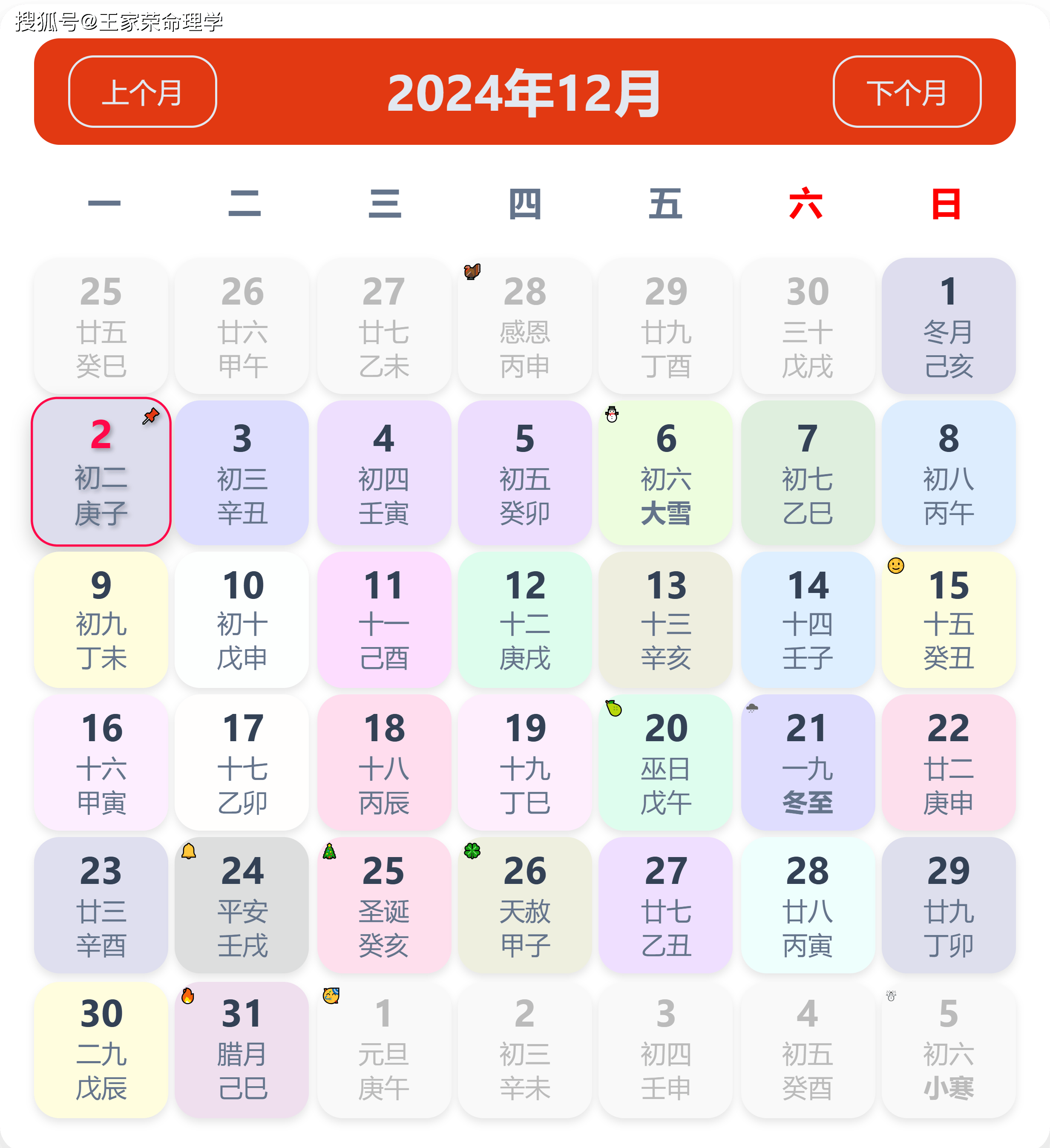This screenshot has height=1148, width=1050.
Task: Select December 6 大雪
Action: (x=665, y=473)
